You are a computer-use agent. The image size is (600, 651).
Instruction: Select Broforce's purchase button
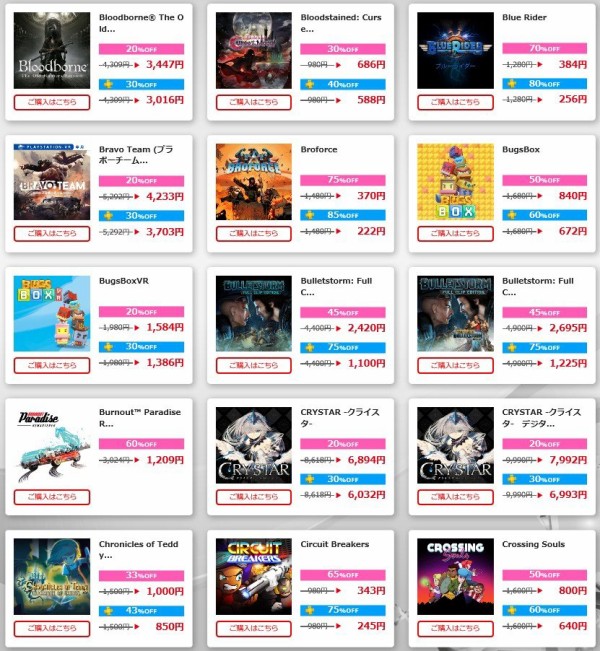click(253, 233)
